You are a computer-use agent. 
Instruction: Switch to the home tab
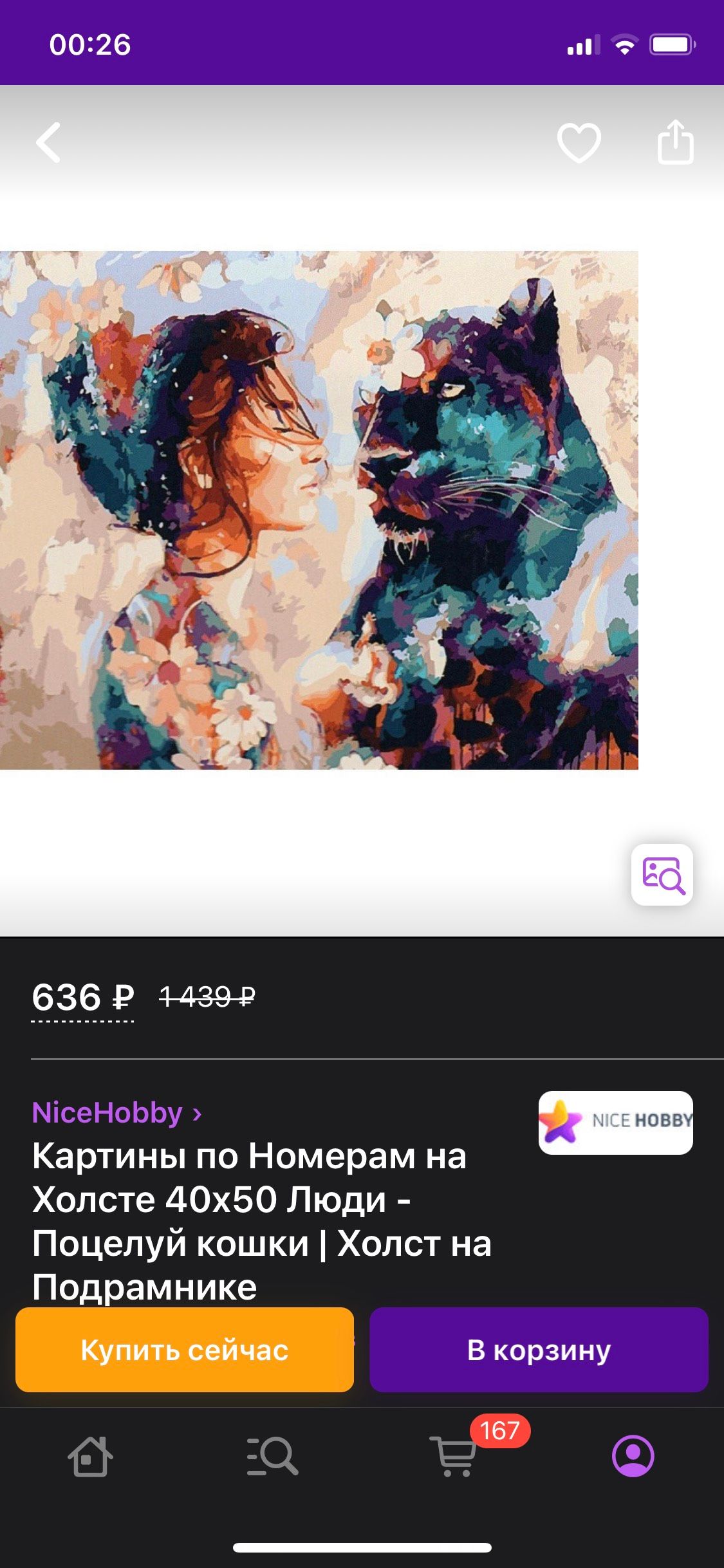tap(90, 1456)
